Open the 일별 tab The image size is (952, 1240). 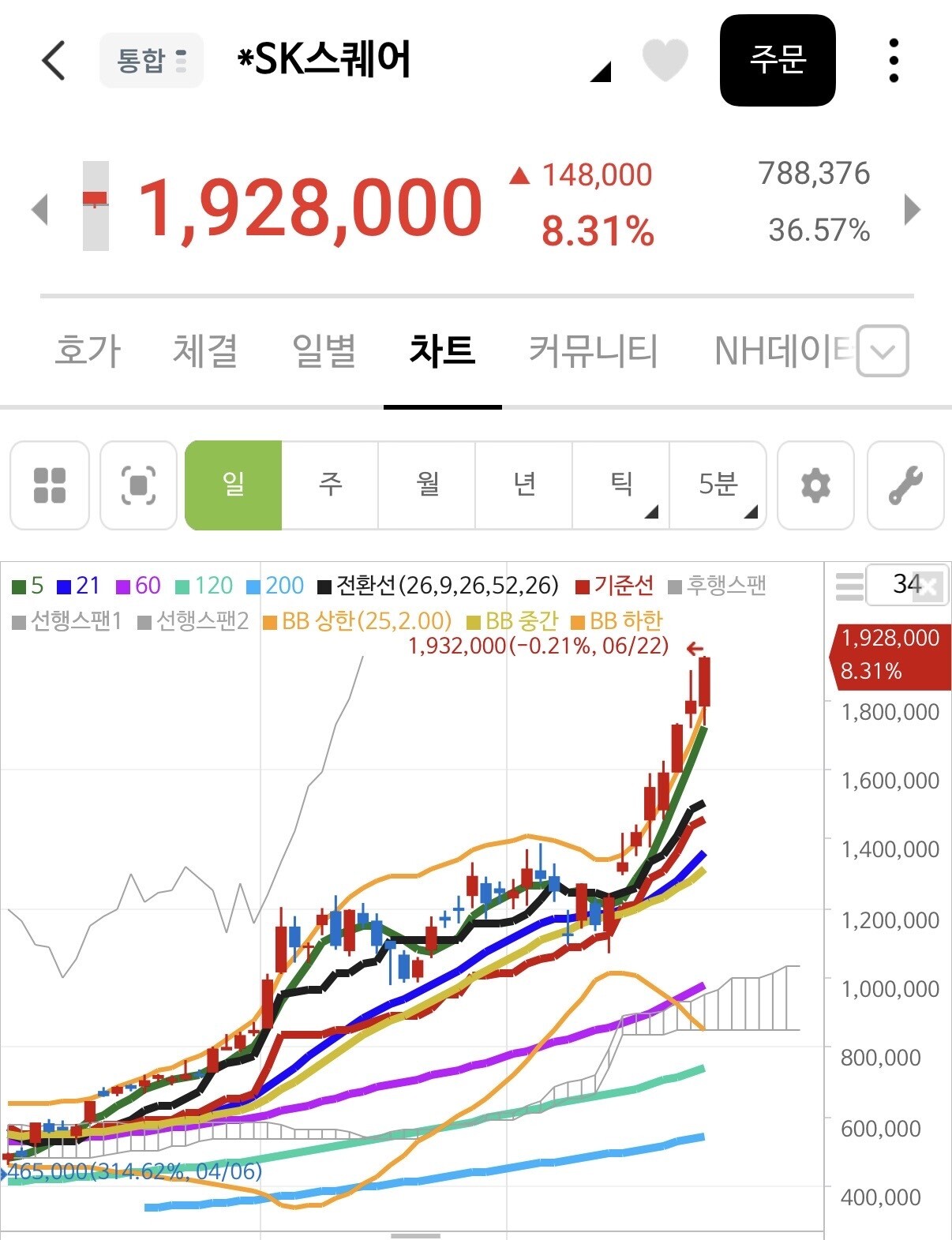click(324, 350)
